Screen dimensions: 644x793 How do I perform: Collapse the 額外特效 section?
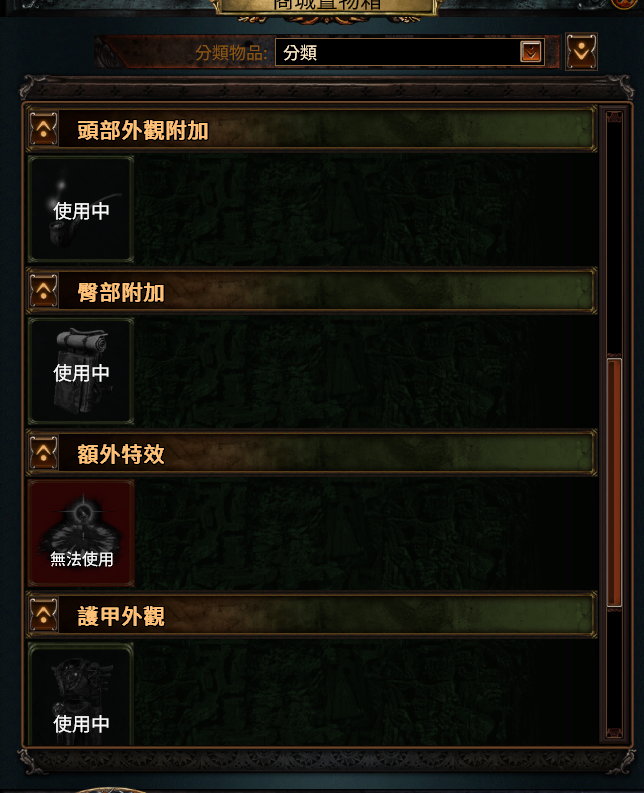point(44,455)
